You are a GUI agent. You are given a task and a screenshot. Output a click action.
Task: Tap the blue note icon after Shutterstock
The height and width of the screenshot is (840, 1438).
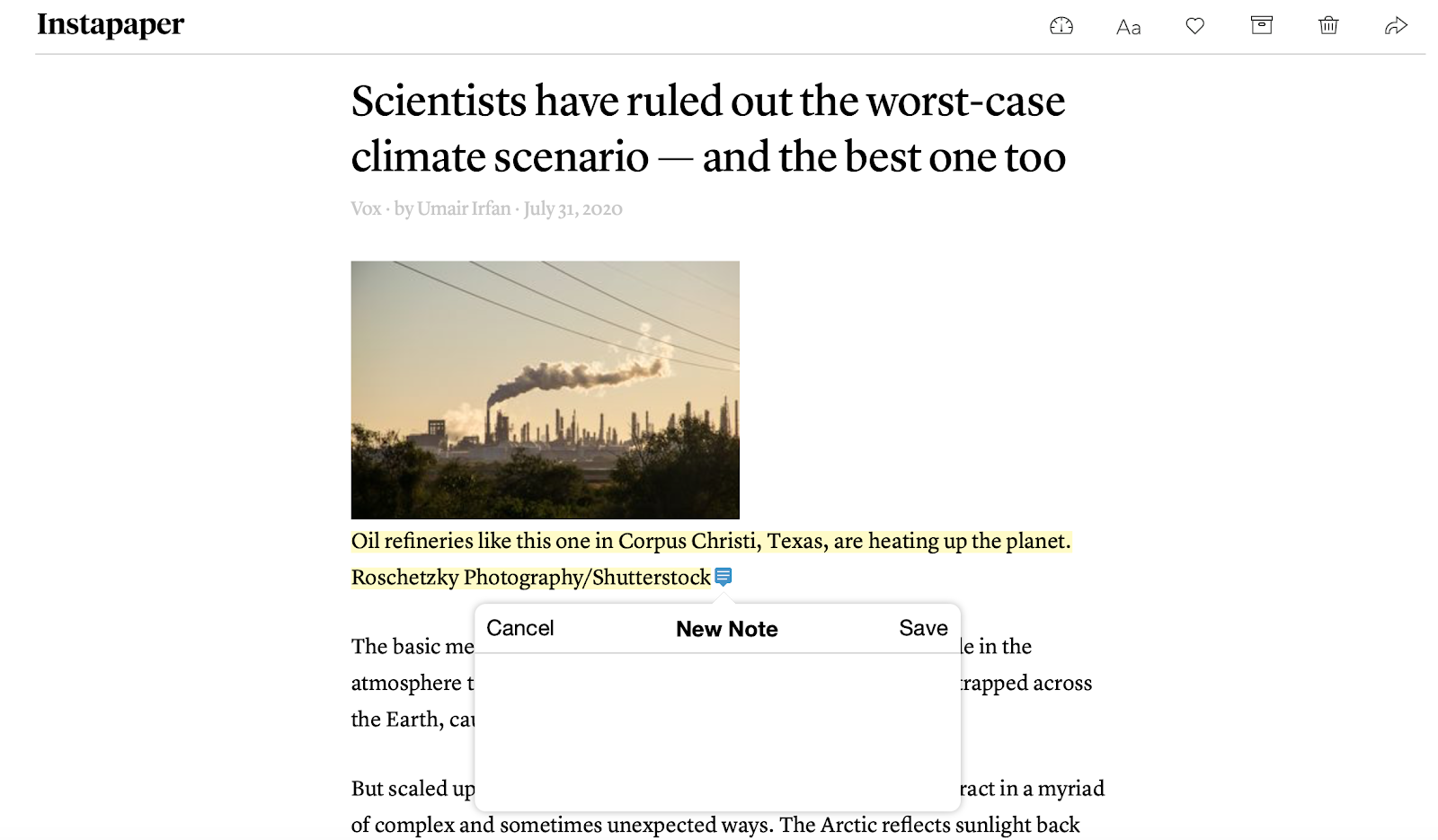point(723,577)
